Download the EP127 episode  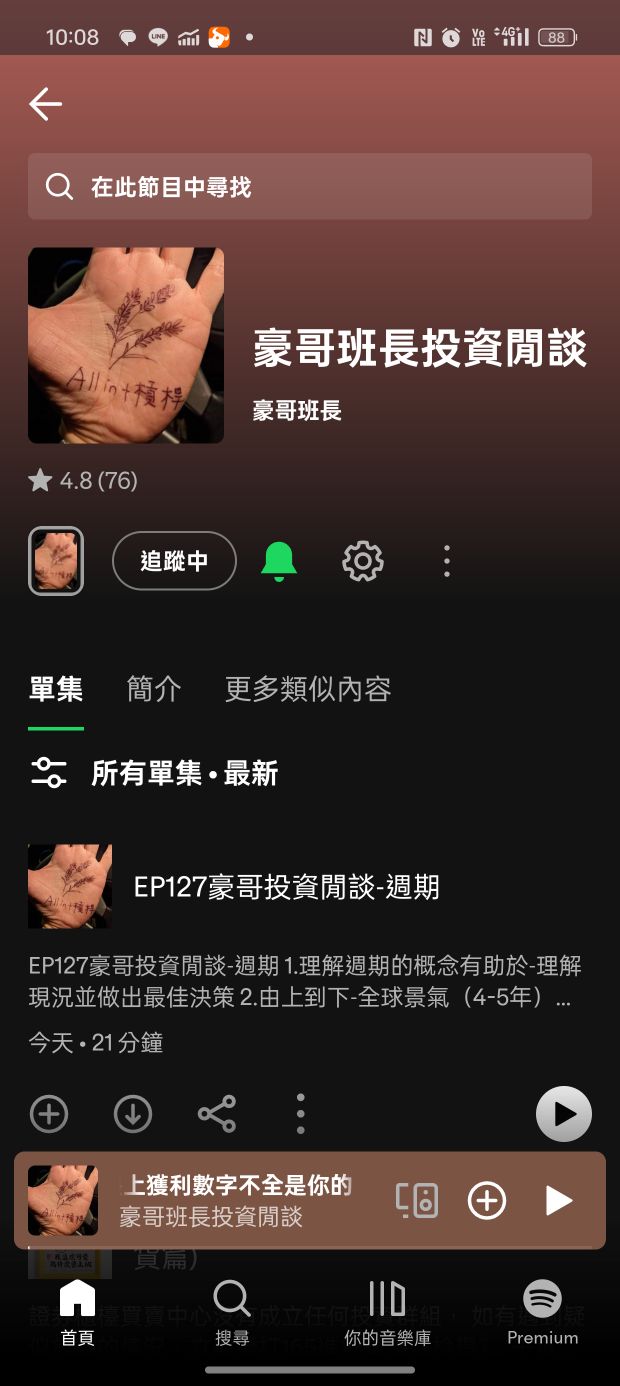click(133, 1114)
